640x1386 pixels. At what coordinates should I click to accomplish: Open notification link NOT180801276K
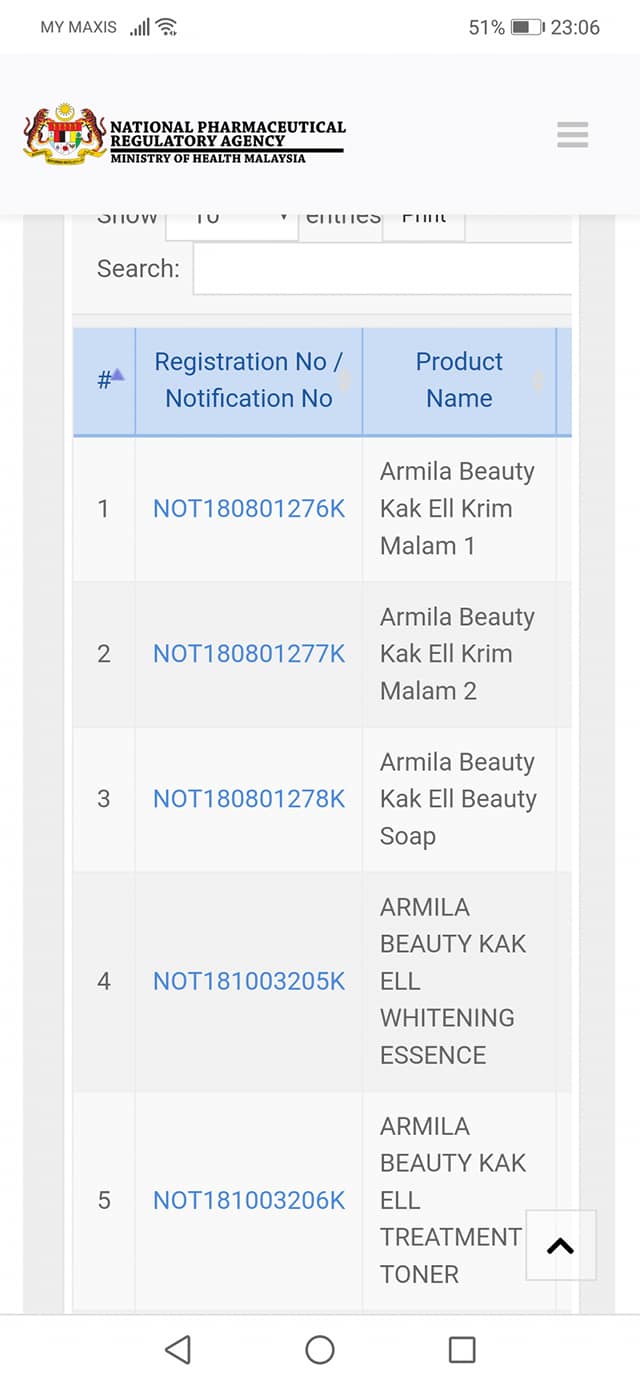pyautogui.click(x=249, y=508)
